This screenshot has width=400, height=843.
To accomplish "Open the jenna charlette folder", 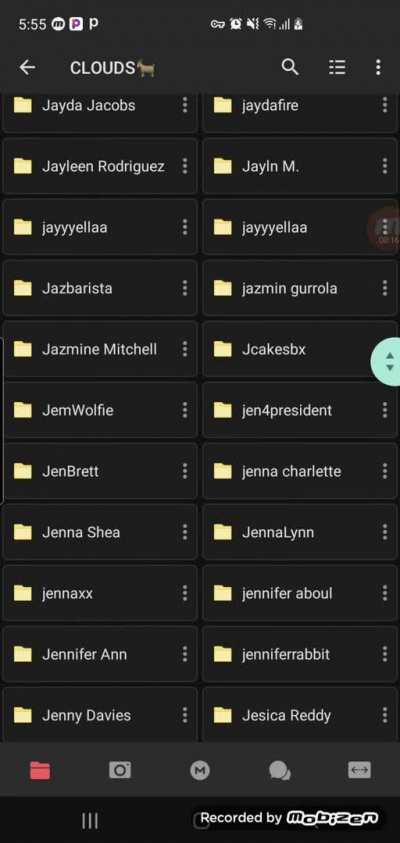I will (299, 471).
